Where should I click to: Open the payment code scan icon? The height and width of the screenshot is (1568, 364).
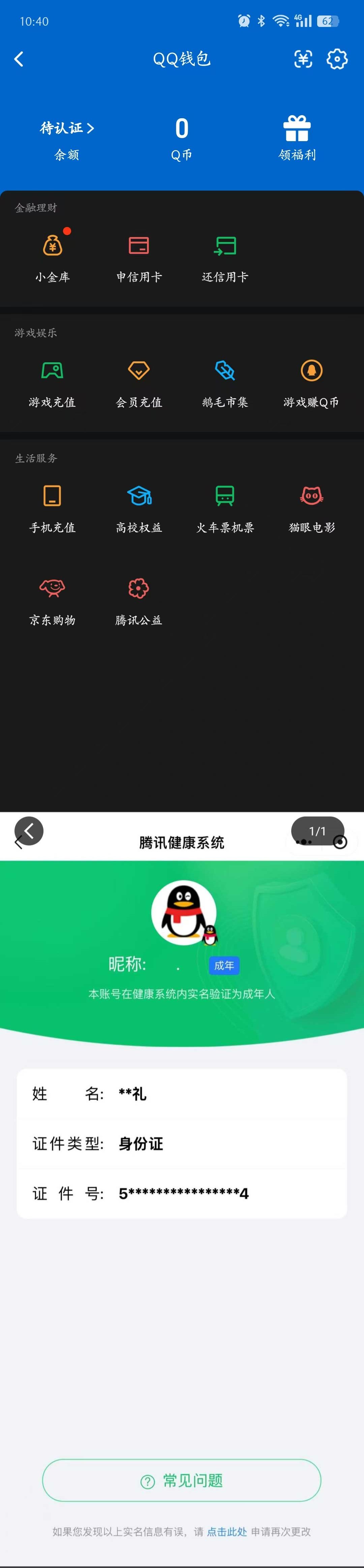tap(303, 59)
